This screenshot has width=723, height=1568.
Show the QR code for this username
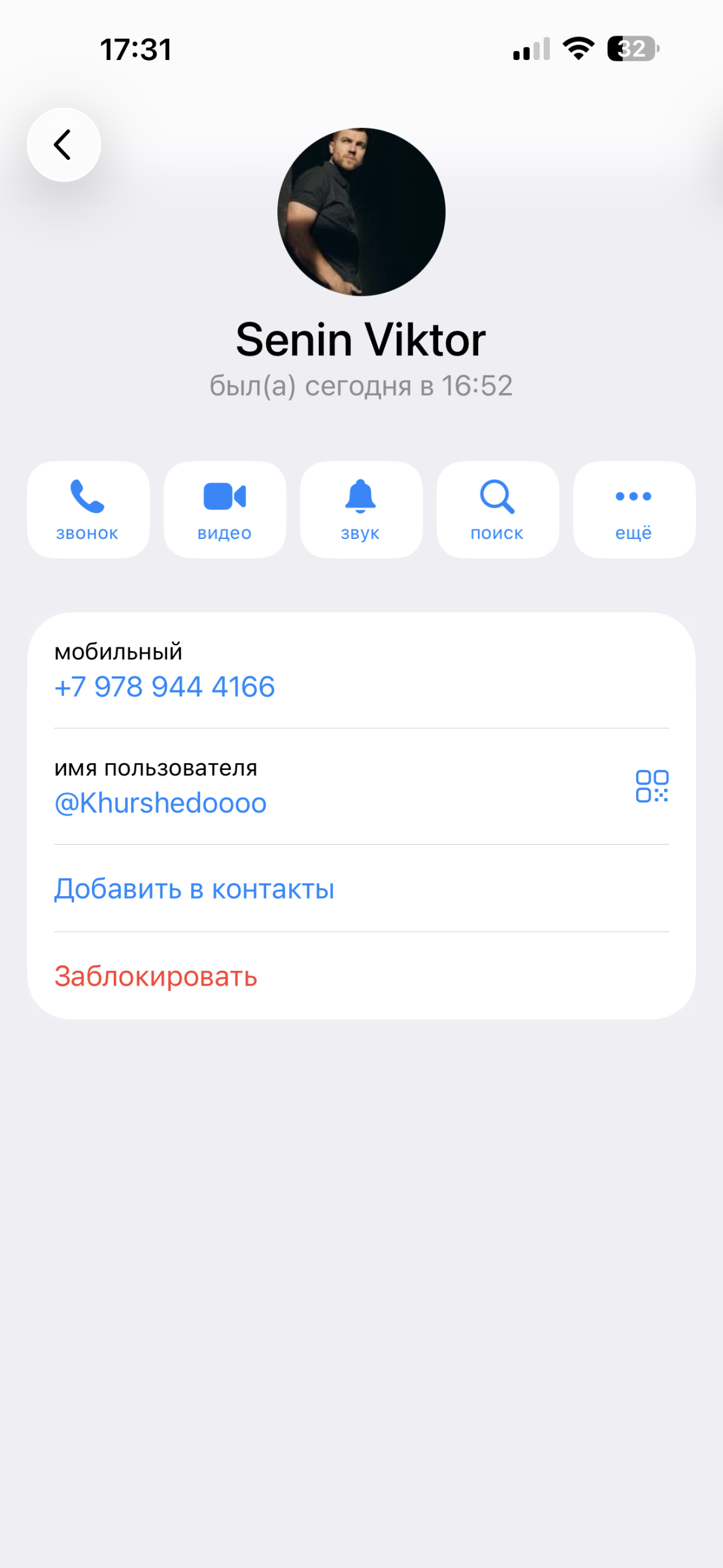point(651,786)
